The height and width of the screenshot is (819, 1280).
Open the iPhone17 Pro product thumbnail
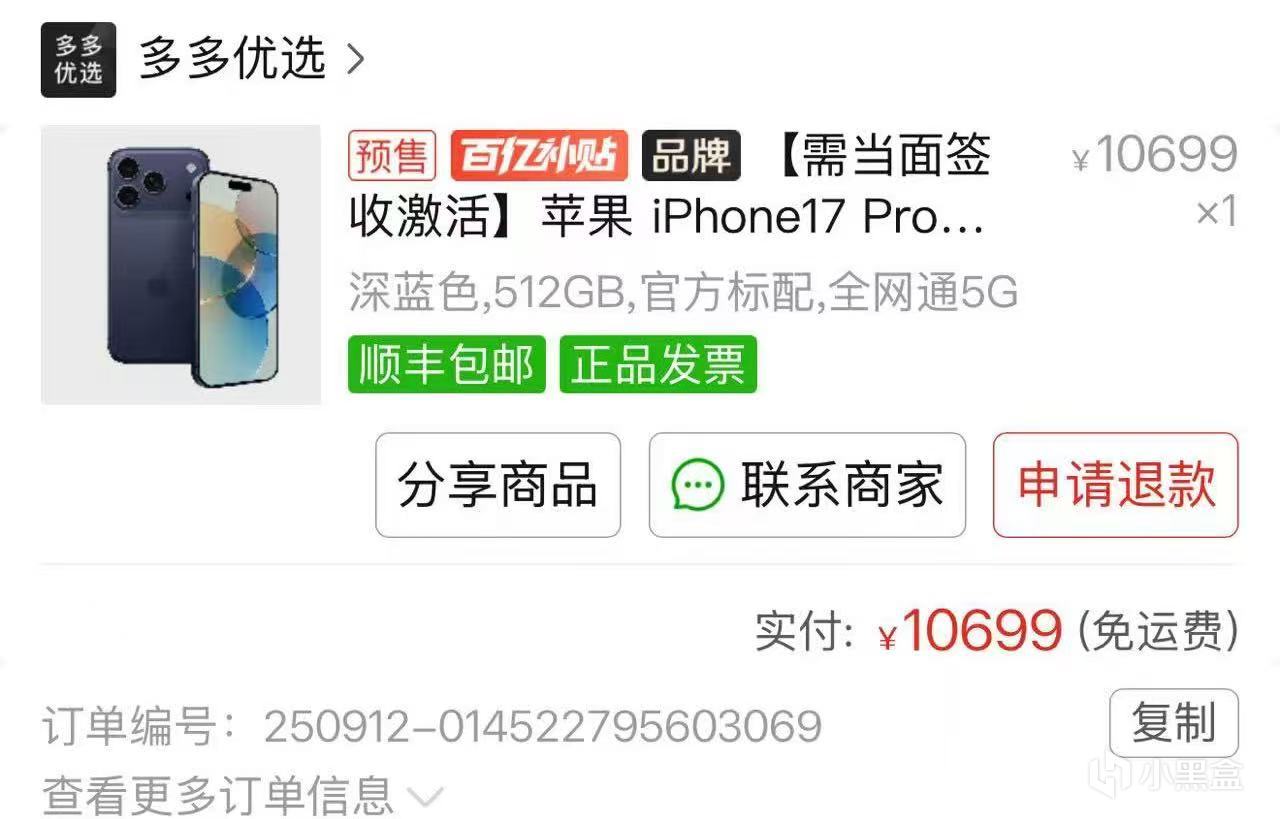pos(180,265)
